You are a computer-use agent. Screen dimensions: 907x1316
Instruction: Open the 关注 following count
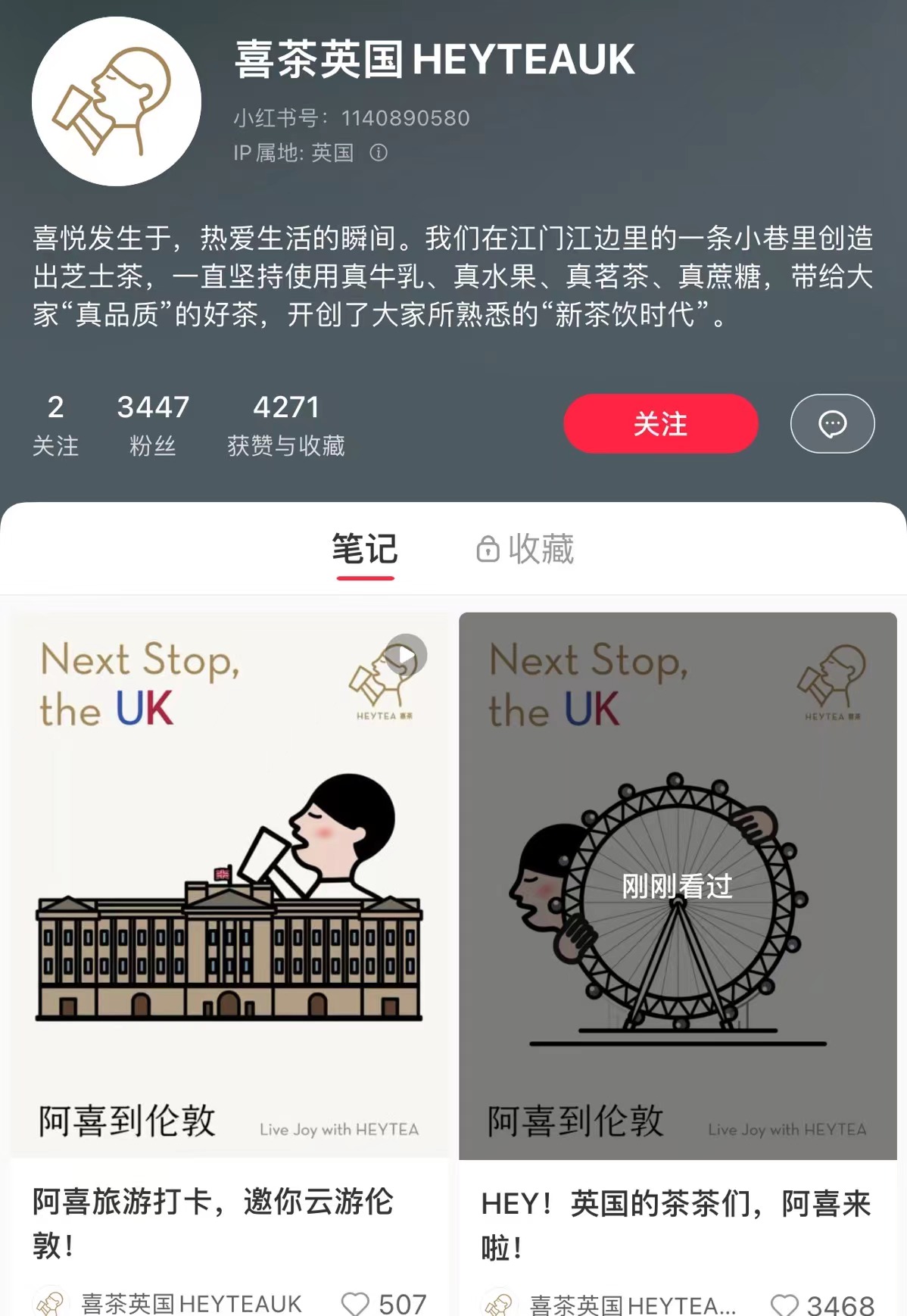pos(55,426)
